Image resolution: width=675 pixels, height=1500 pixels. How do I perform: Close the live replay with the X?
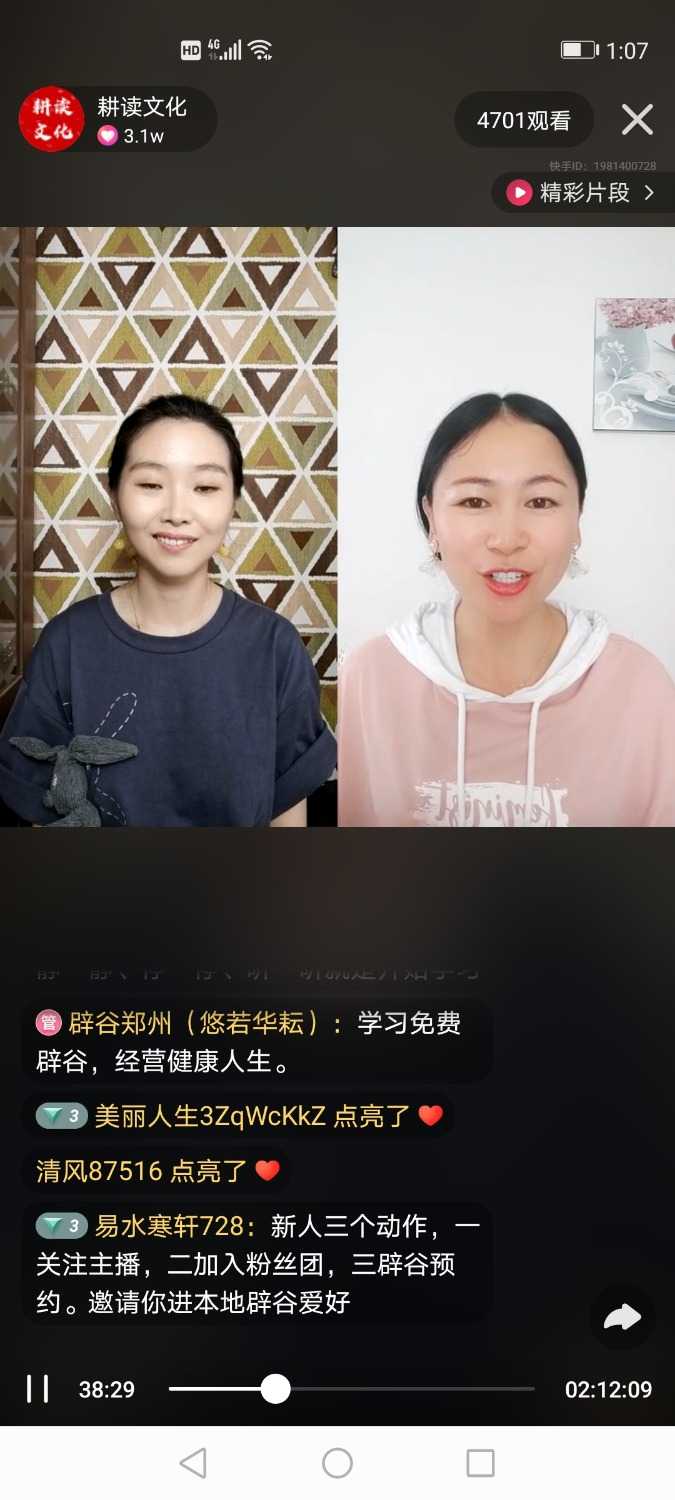coord(637,120)
